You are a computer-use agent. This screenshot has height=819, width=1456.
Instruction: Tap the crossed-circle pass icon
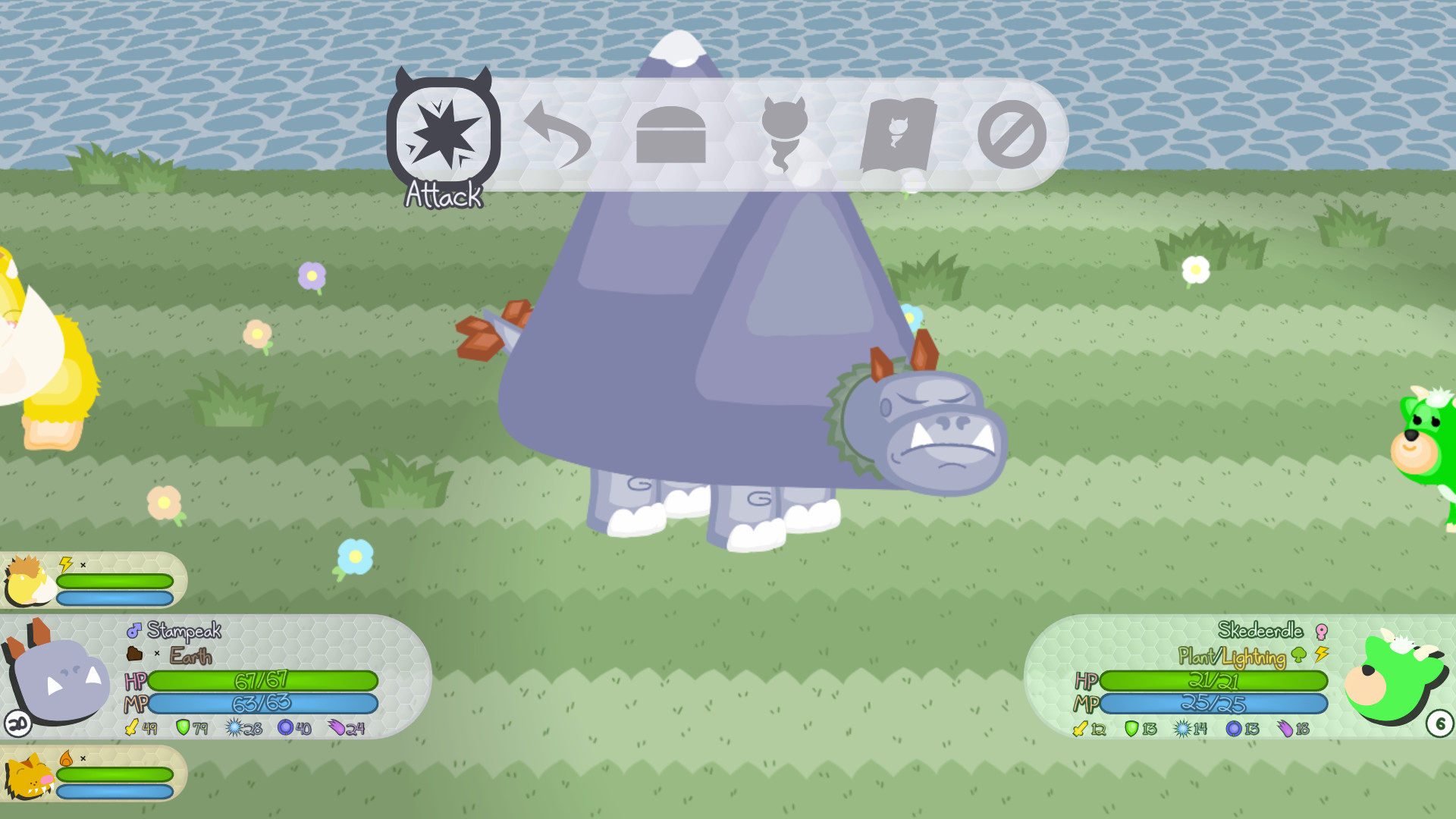point(1012,135)
